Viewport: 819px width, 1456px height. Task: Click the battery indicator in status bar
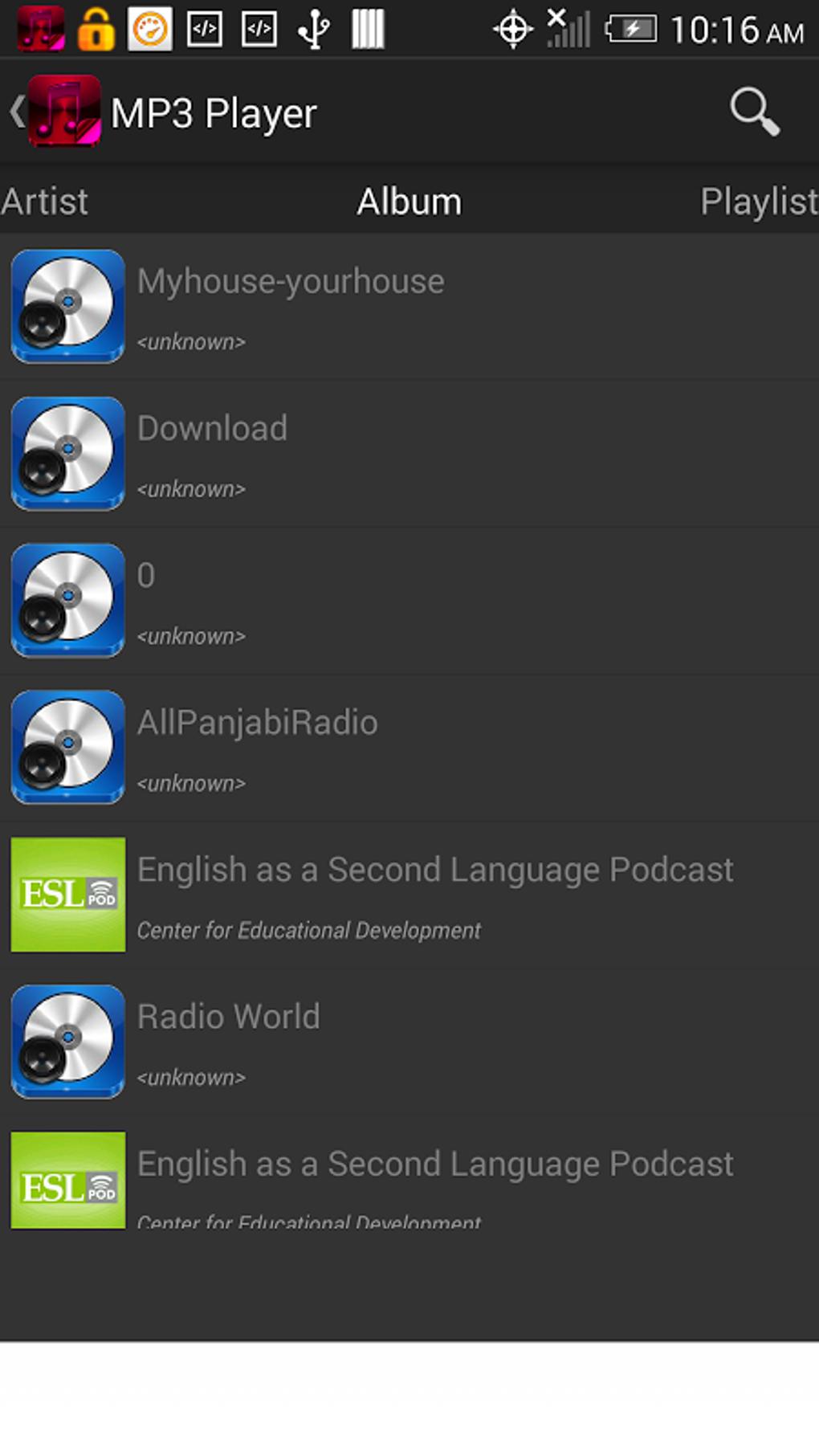pyautogui.click(x=634, y=29)
